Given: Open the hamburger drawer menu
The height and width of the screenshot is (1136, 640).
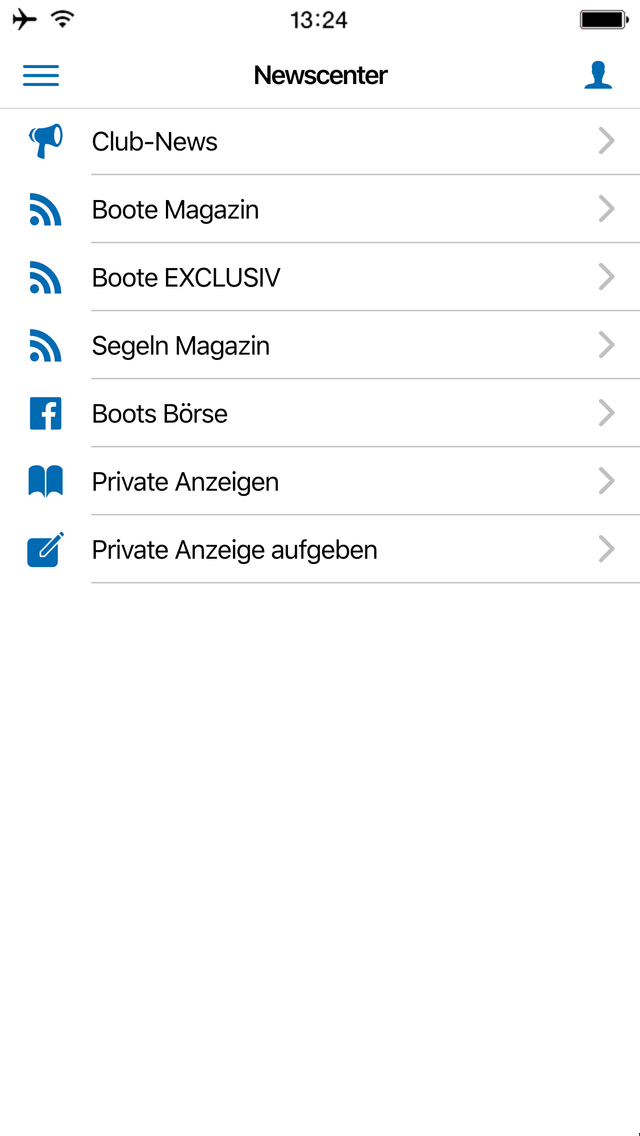Looking at the screenshot, I should tap(41, 75).
